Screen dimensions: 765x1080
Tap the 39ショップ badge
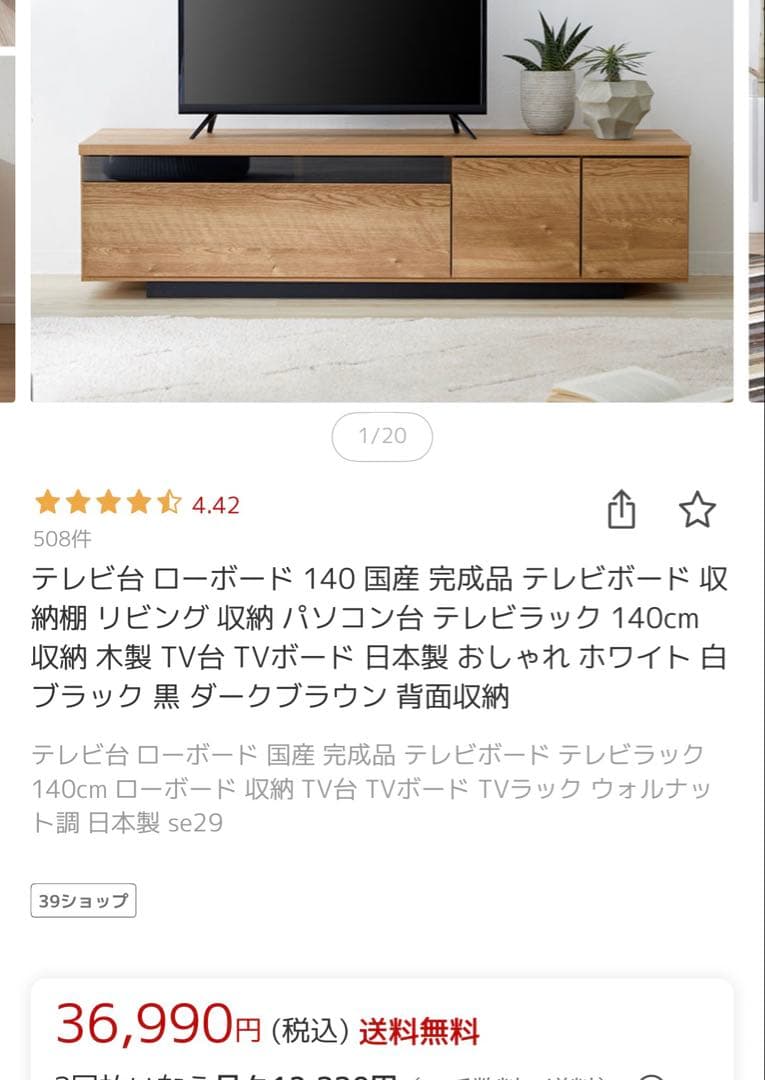click(83, 900)
